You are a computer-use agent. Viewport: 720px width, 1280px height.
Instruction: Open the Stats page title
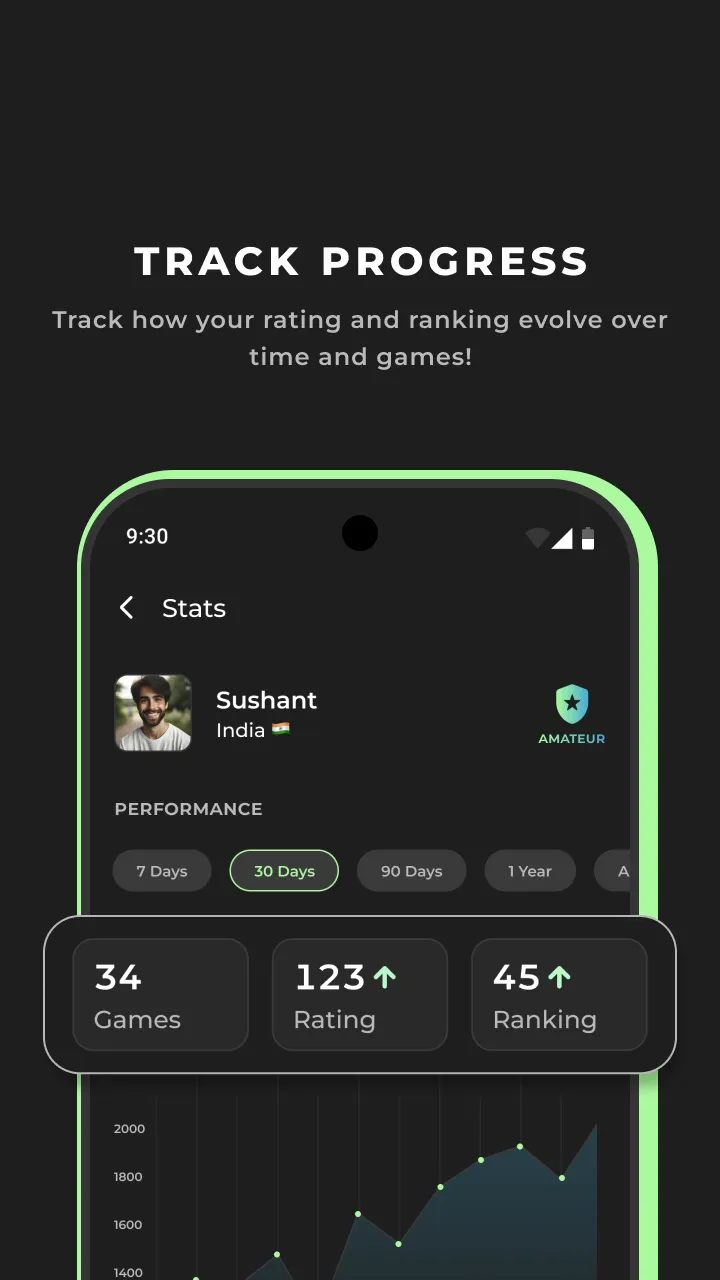pos(194,608)
